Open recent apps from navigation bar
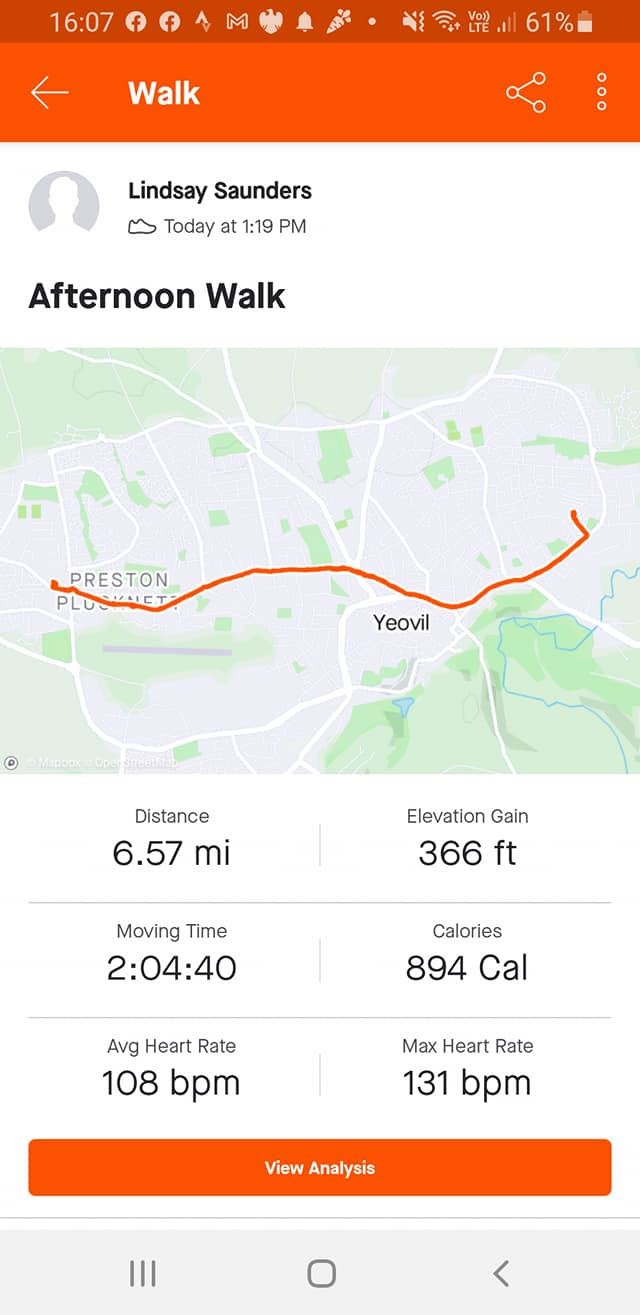 [143, 1273]
